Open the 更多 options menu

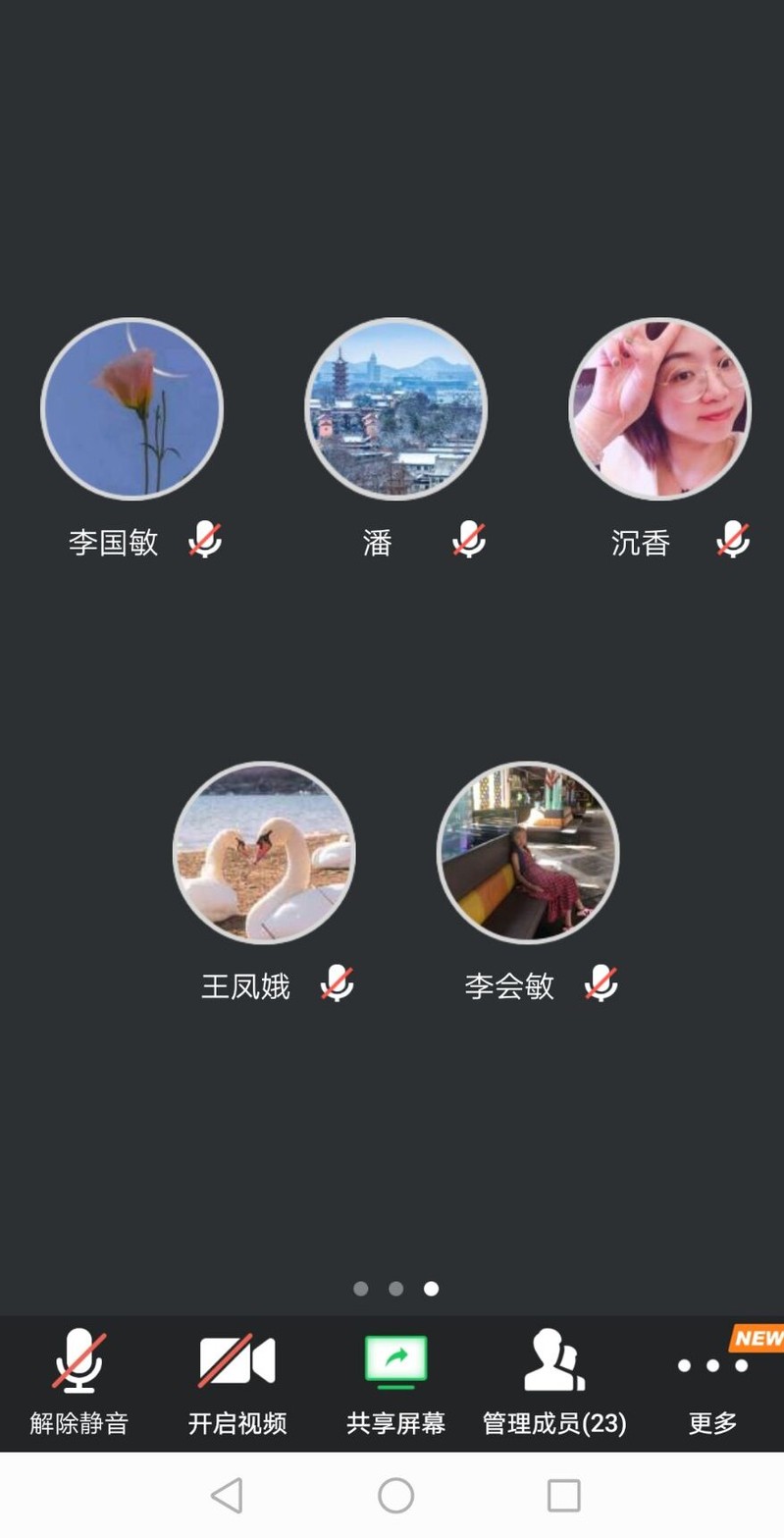pyautogui.click(x=712, y=1381)
